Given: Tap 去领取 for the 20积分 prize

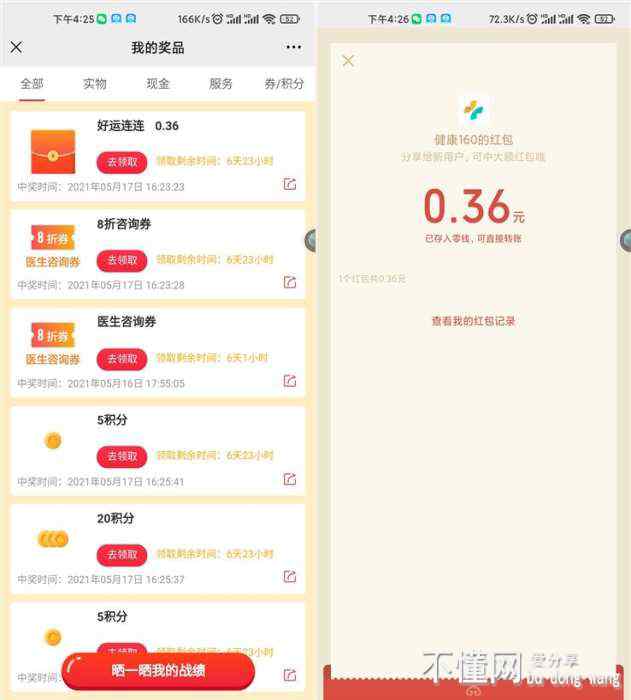Looking at the screenshot, I should coord(121,554).
